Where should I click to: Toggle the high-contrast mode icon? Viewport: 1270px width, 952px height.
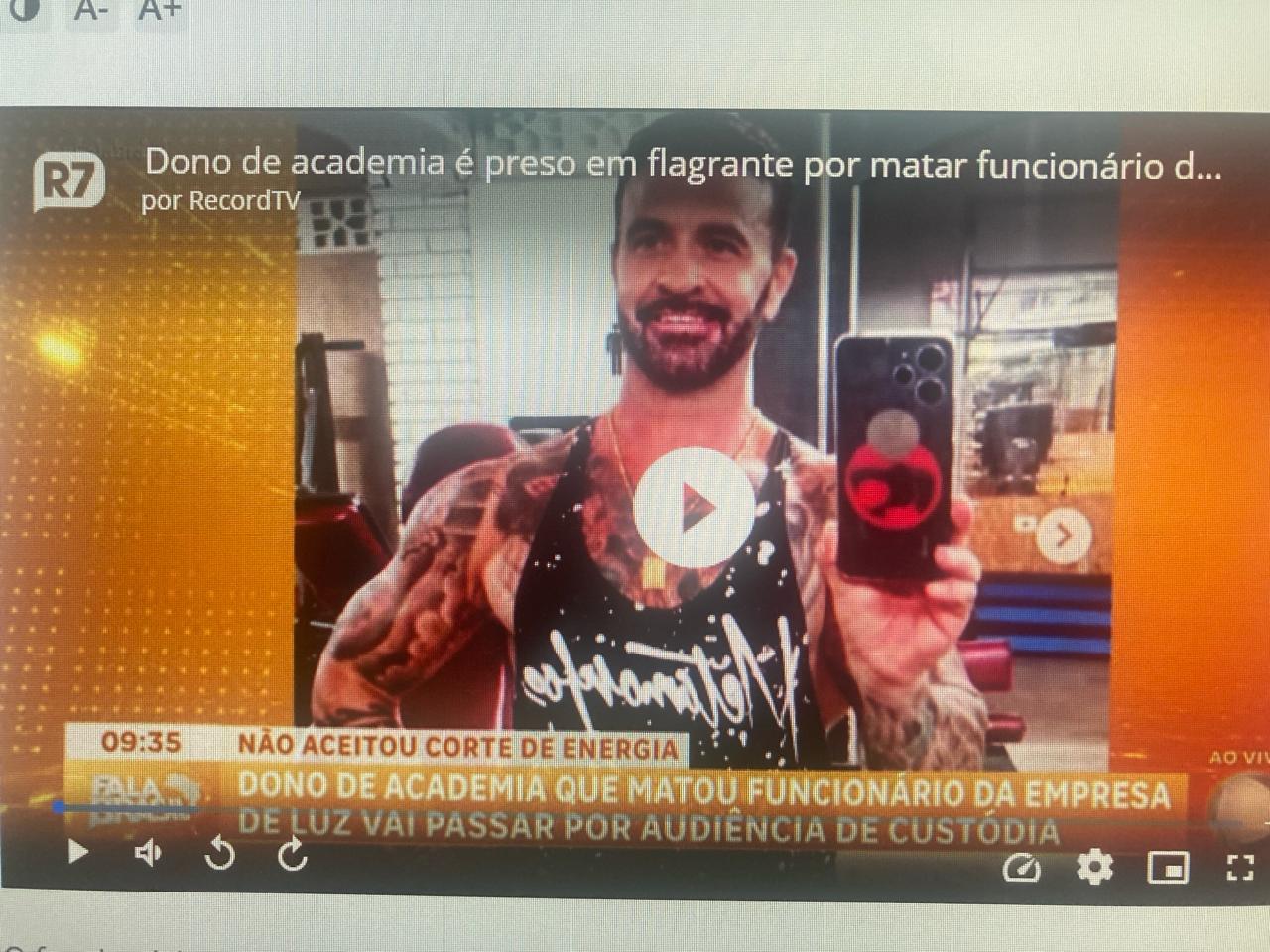(26, 10)
